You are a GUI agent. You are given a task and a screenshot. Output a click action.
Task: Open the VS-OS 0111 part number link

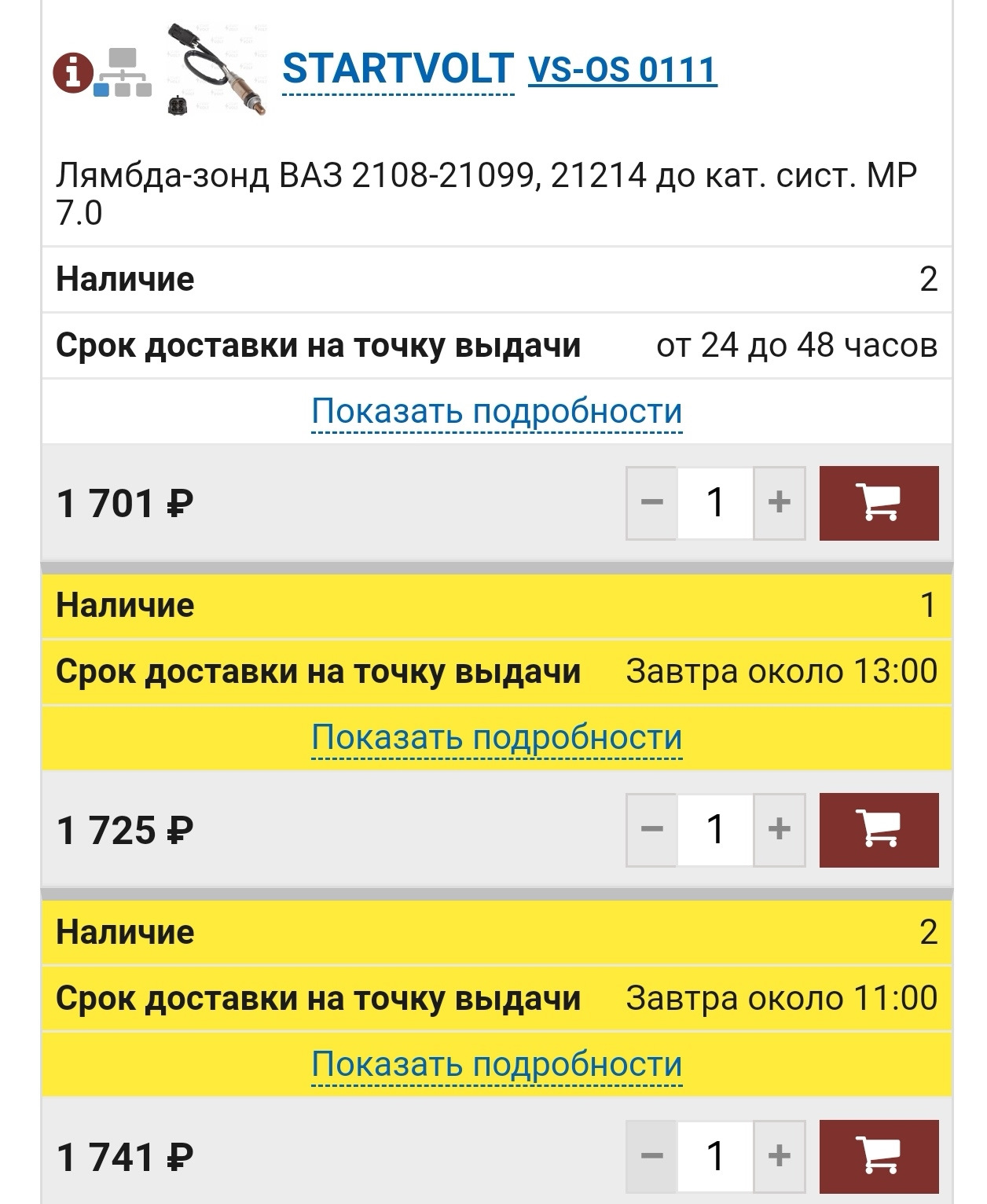pos(622,69)
